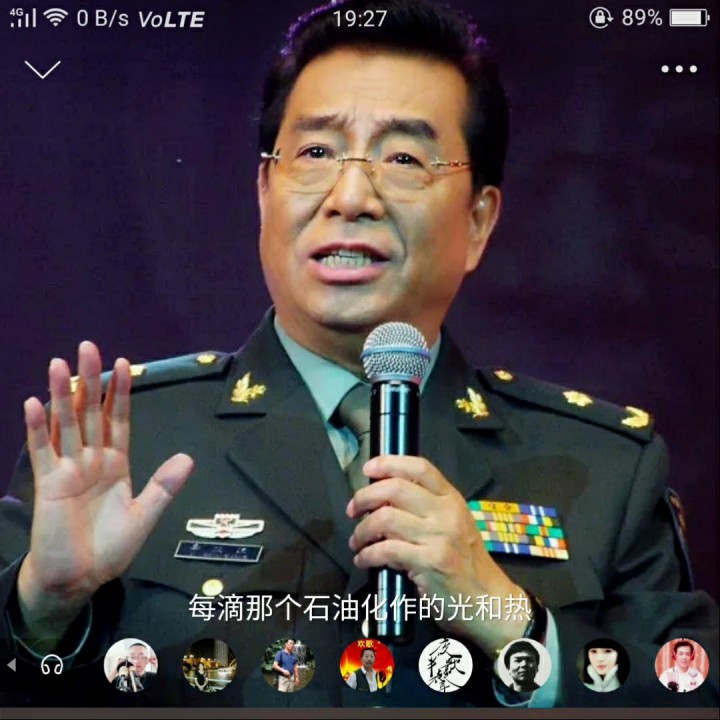Open the avatar showing a dark night scene
This screenshot has width=720, height=720.
[x=209, y=665]
